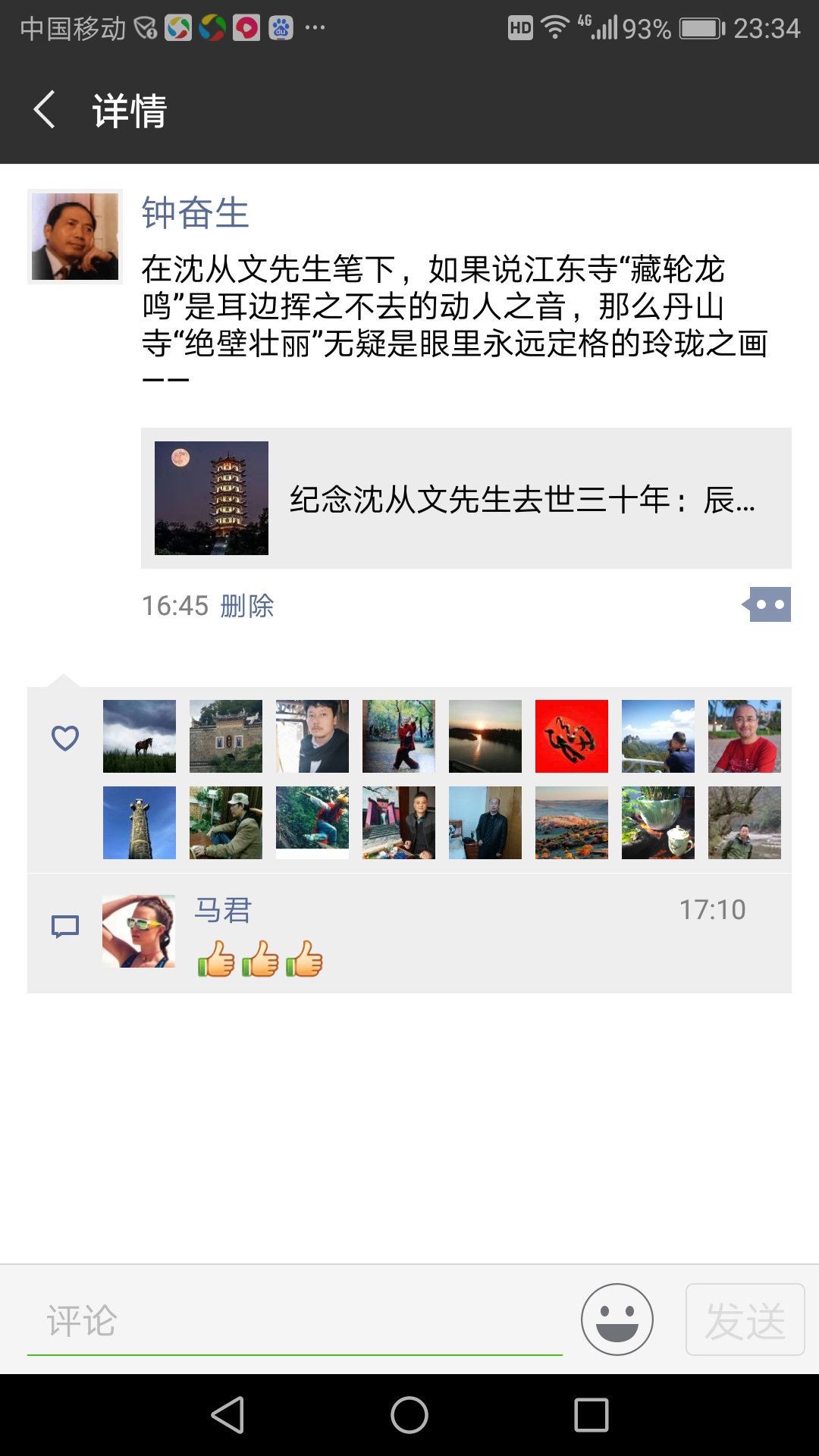
Task: Open the emoji picker
Action: pos(617,1319)
